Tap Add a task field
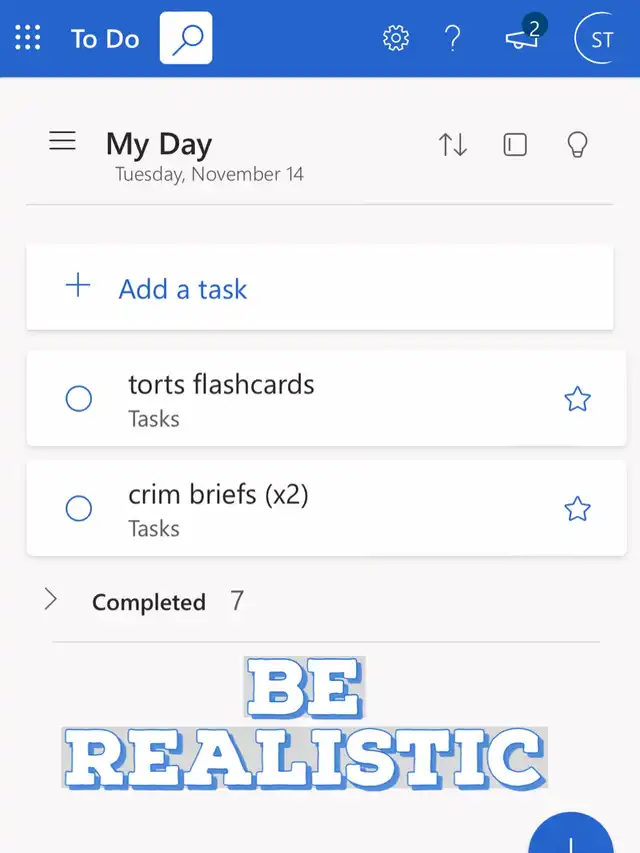640x853 pixels. click(x=320, y=288)
